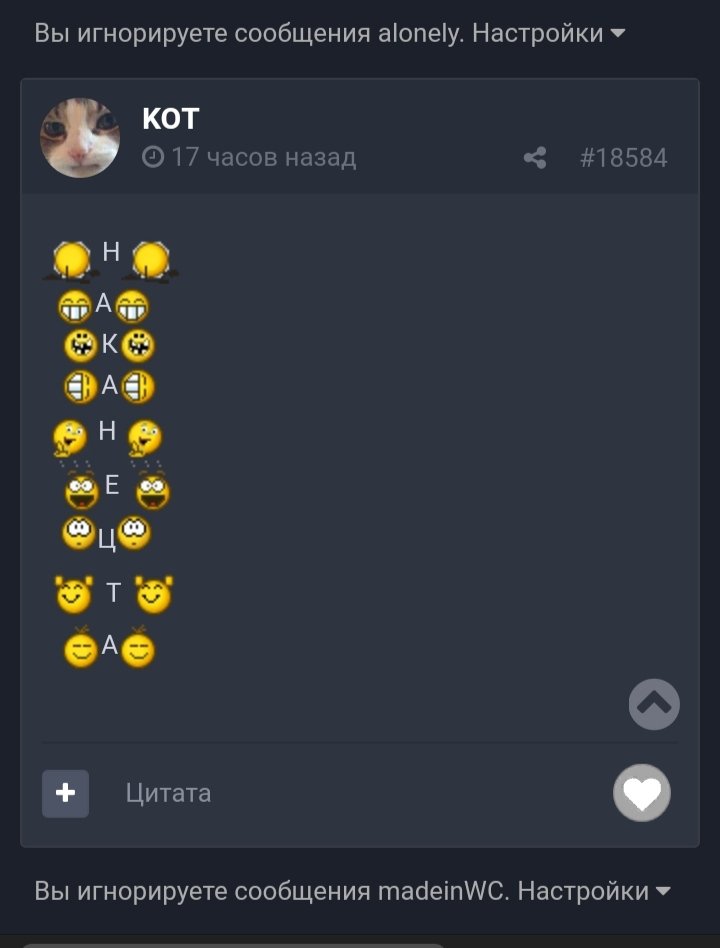
Task: Open settings for ignored user alonely
Action: click(x=548, y=33)
